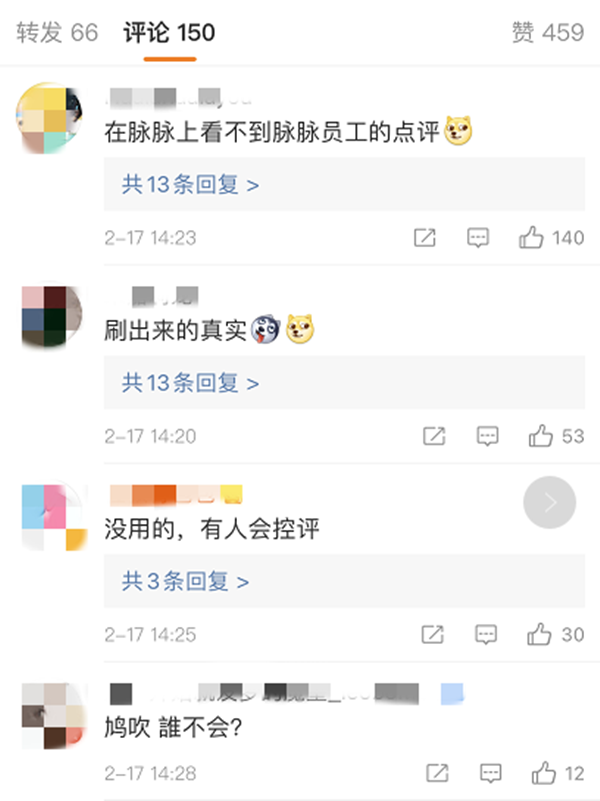The height and width of the screenshot is (801, 600).
Task: Reply to the comment 没用的，有人会控评
Action: pyautogui.click(x=486, y=634)
